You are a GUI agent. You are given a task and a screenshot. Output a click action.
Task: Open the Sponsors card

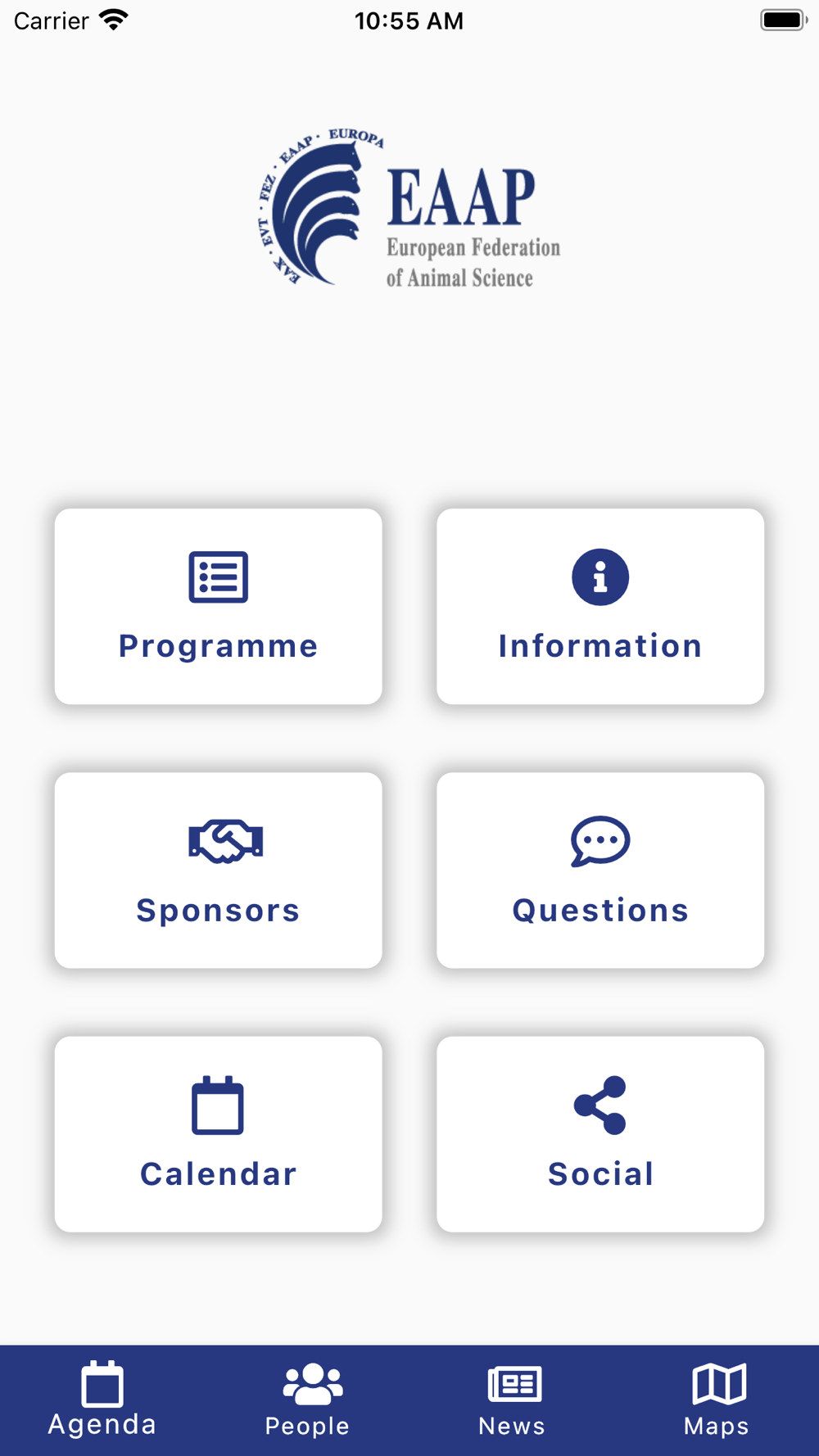coord(218,870)
